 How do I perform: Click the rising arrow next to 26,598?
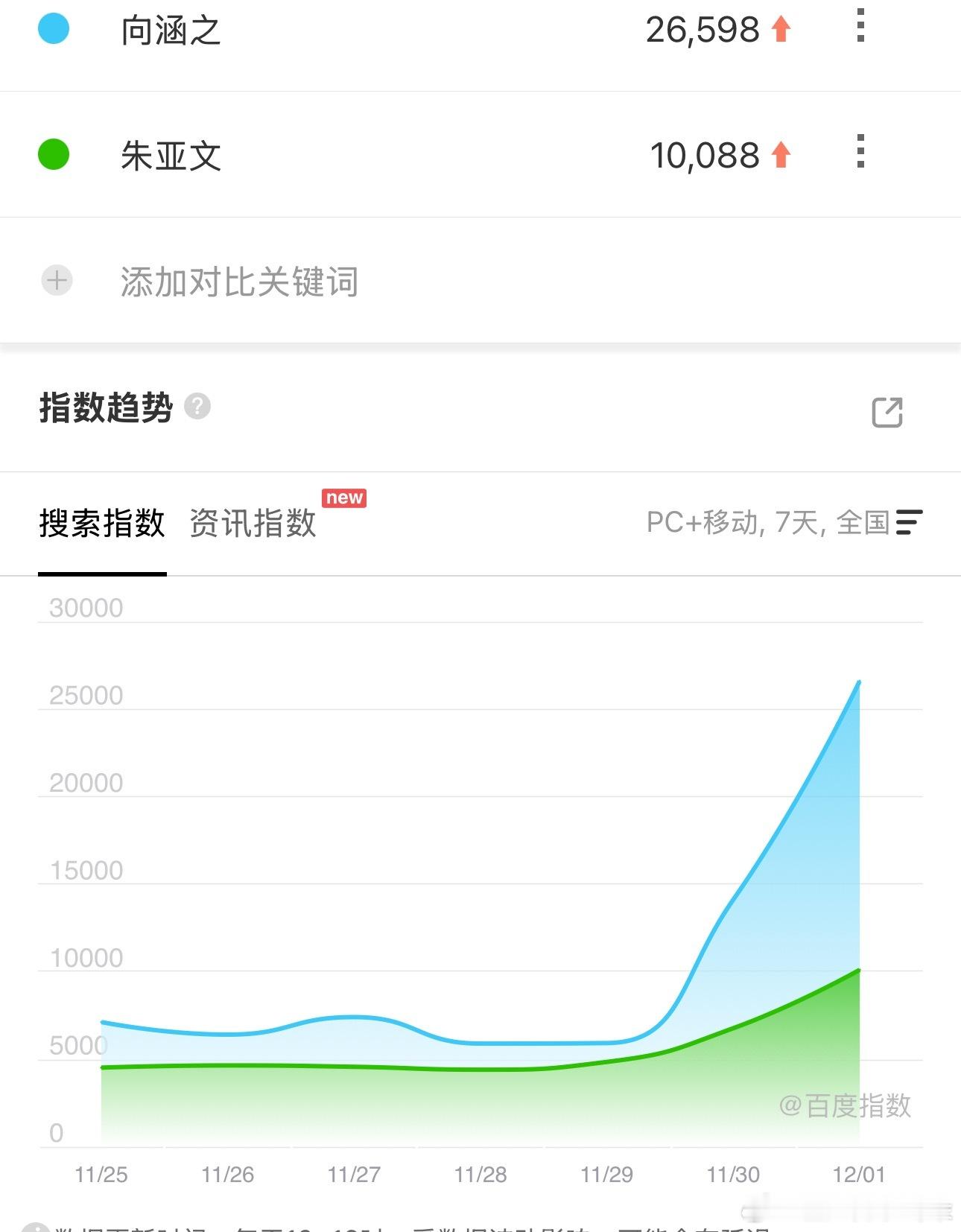tap(779, 28)
